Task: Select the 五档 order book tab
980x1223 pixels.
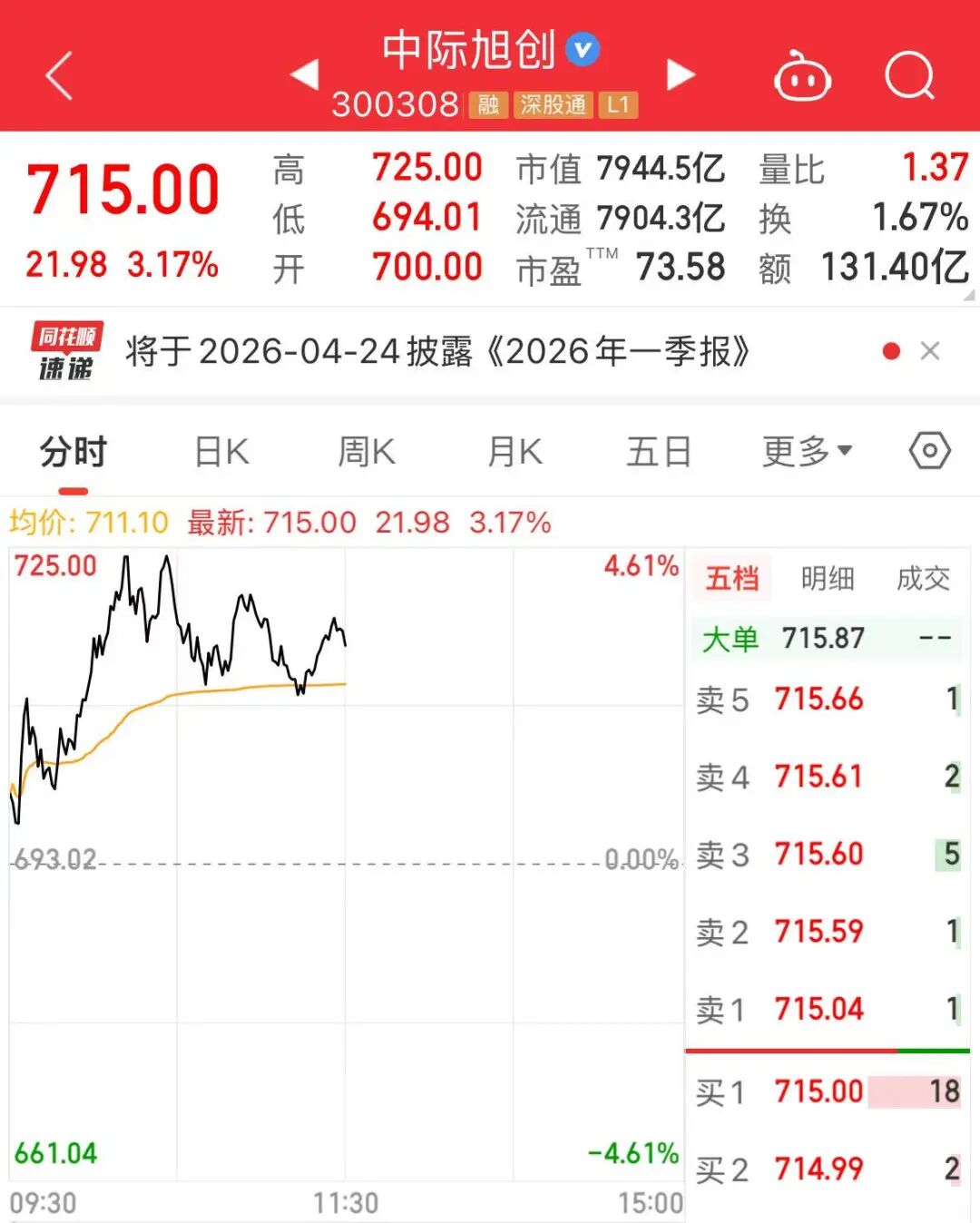Action: point(731,578)
